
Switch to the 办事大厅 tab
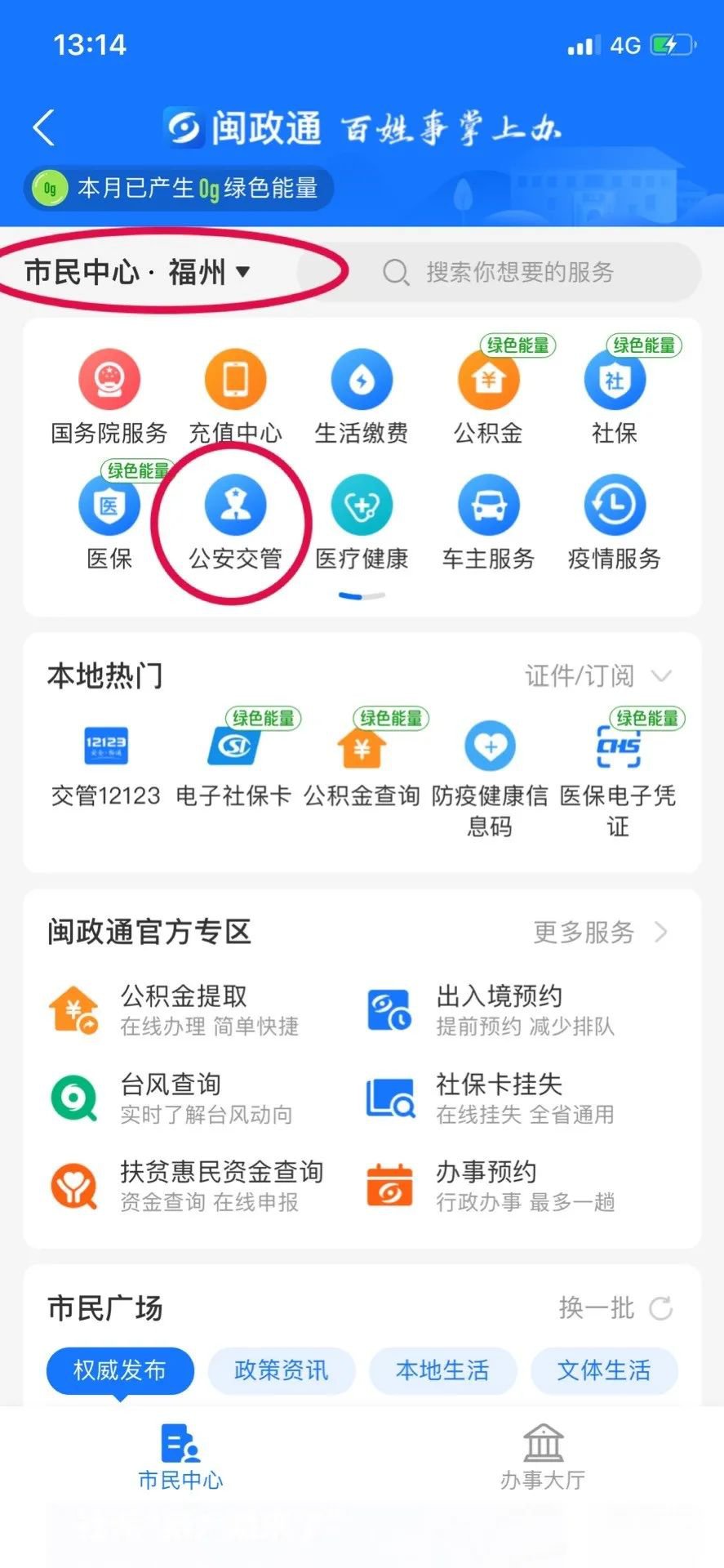pyautogui.click(x=543, y=1458)
